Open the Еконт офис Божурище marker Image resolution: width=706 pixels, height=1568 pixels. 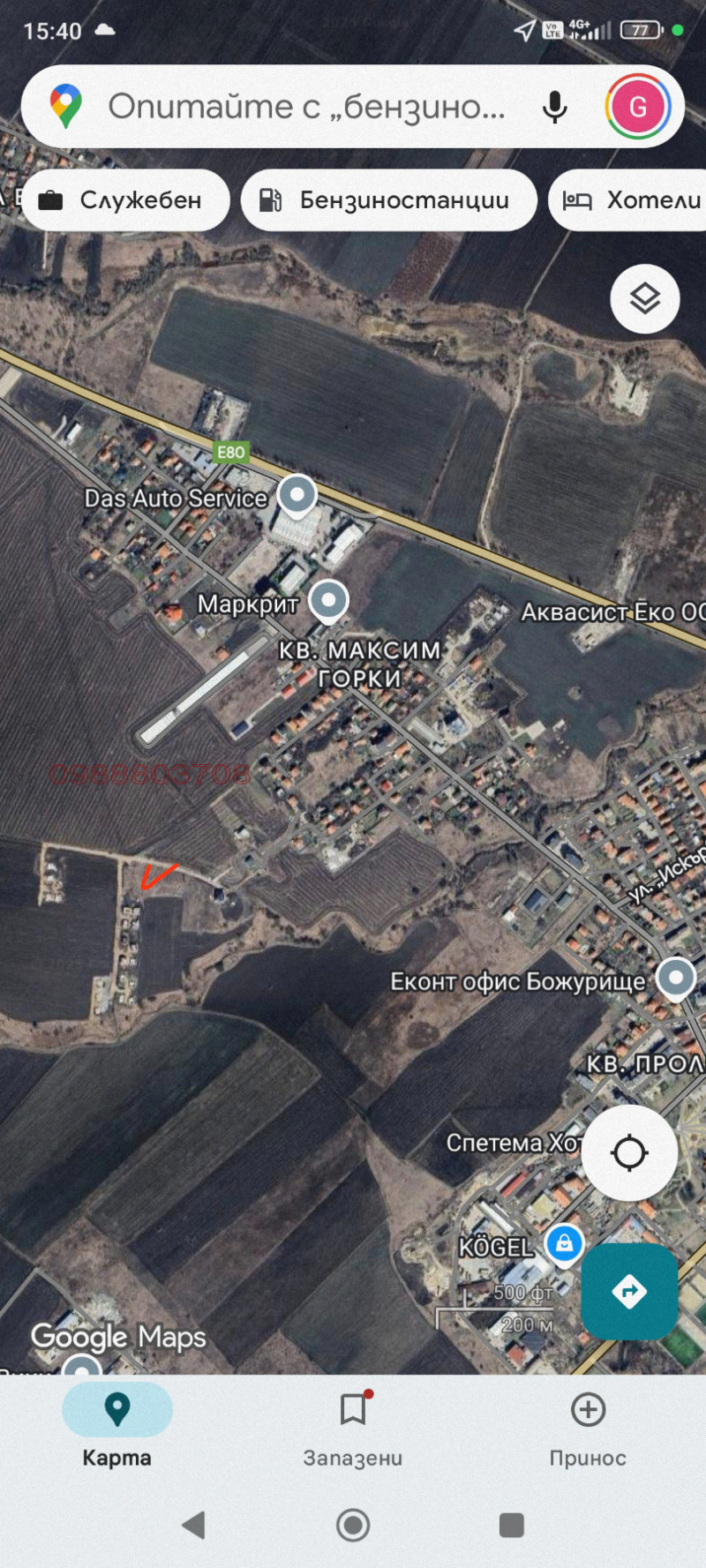coord(677,978)
